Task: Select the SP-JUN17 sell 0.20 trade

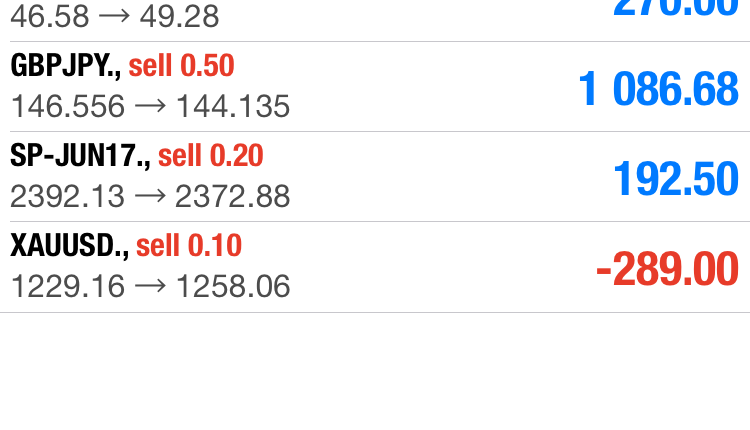Action: (374, 177)
